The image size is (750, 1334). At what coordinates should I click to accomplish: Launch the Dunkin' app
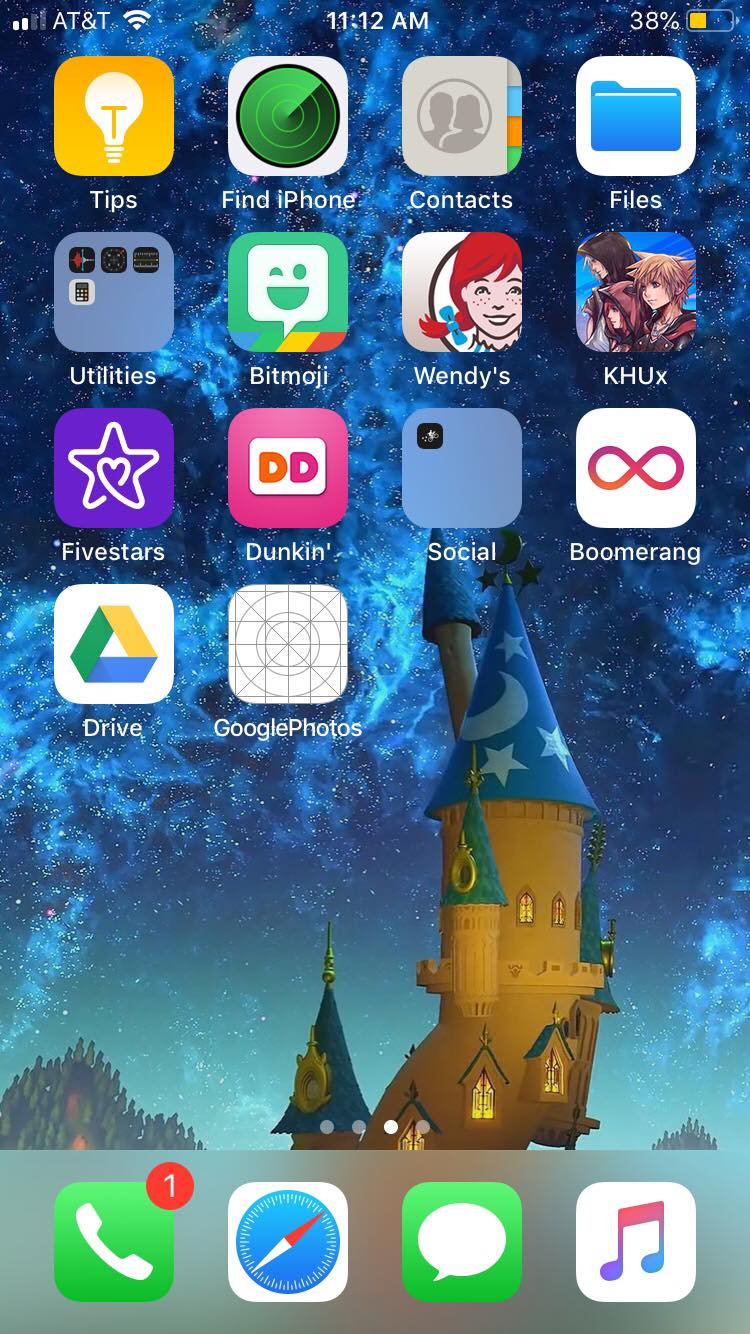(x=288, y=468)
